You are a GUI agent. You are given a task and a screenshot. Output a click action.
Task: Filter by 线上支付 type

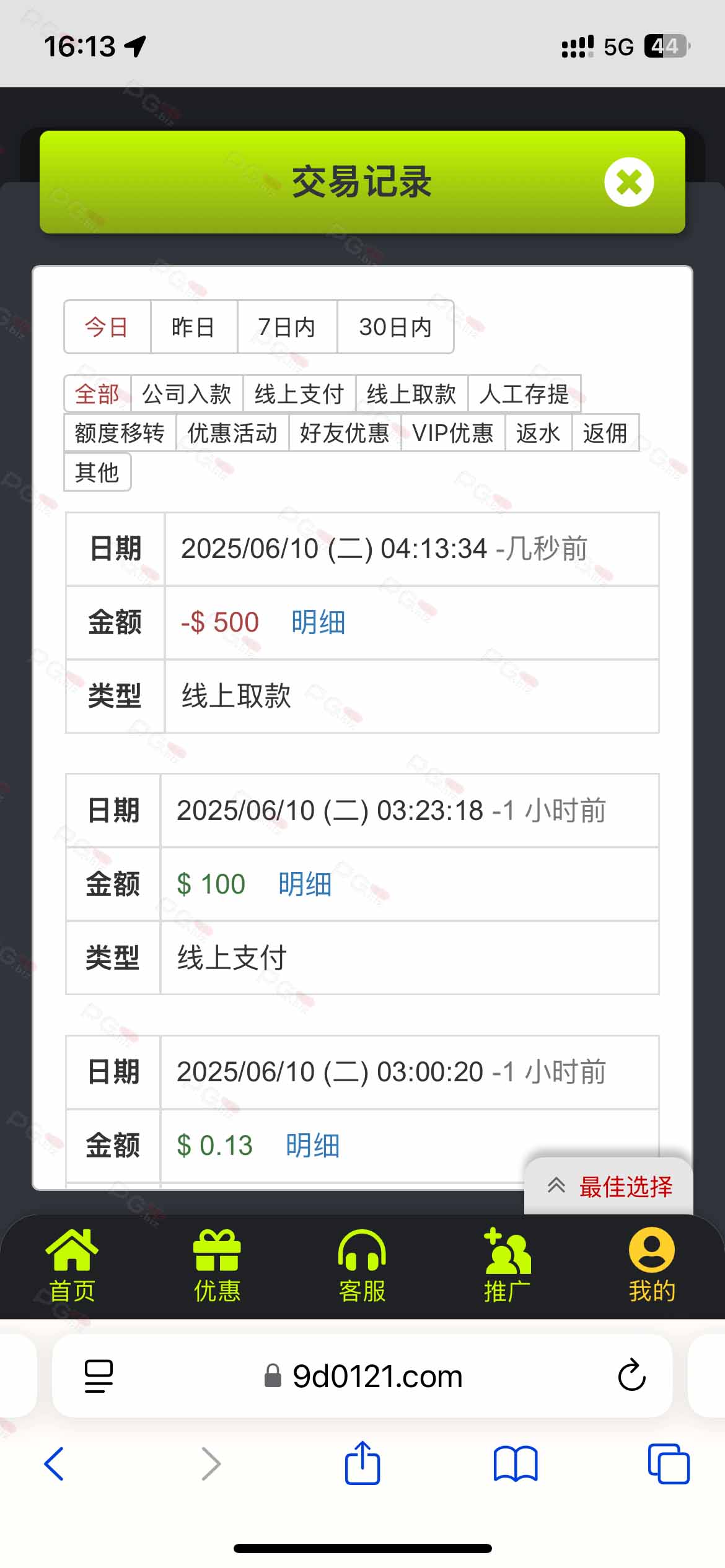(x=299, y=394)
